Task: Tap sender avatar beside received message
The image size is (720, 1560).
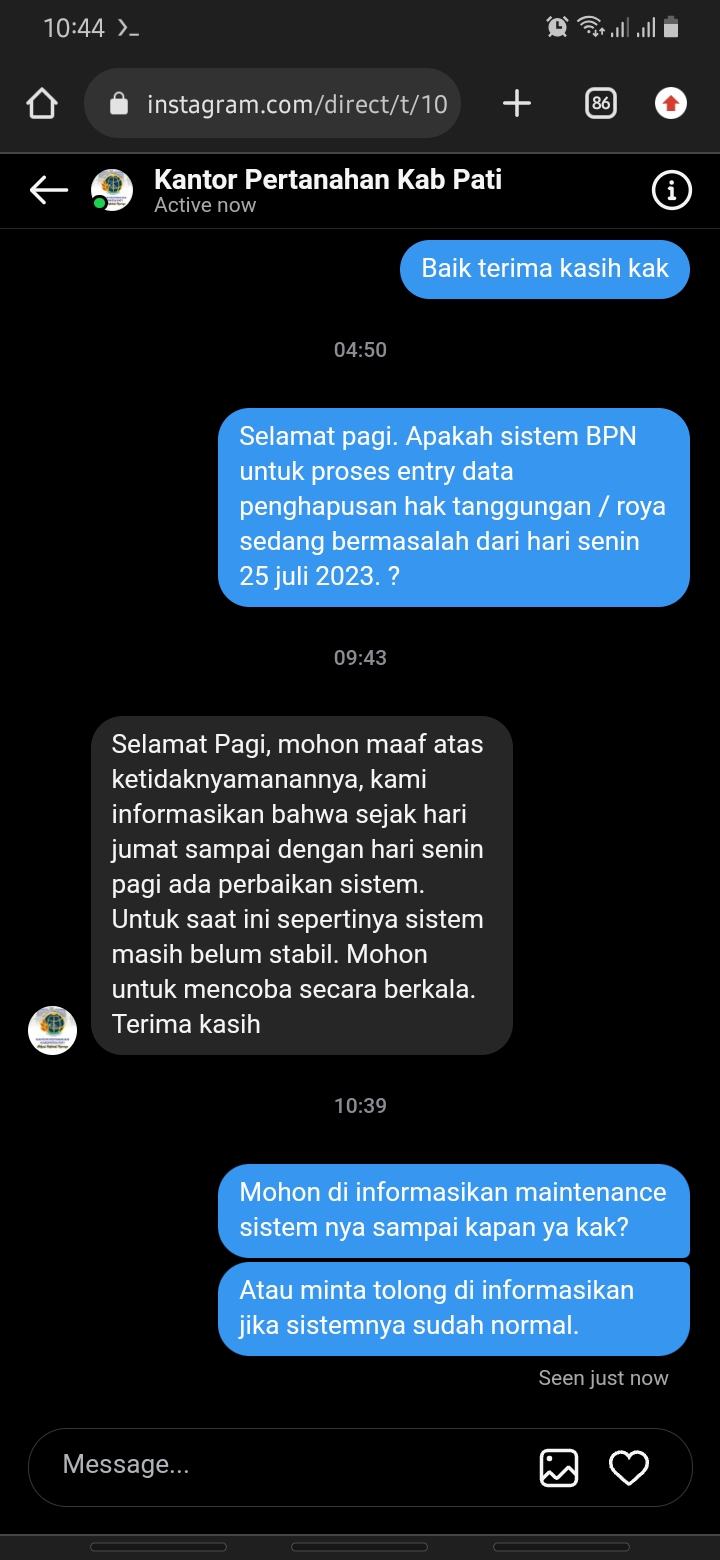Action: (x=52, y=1030)
